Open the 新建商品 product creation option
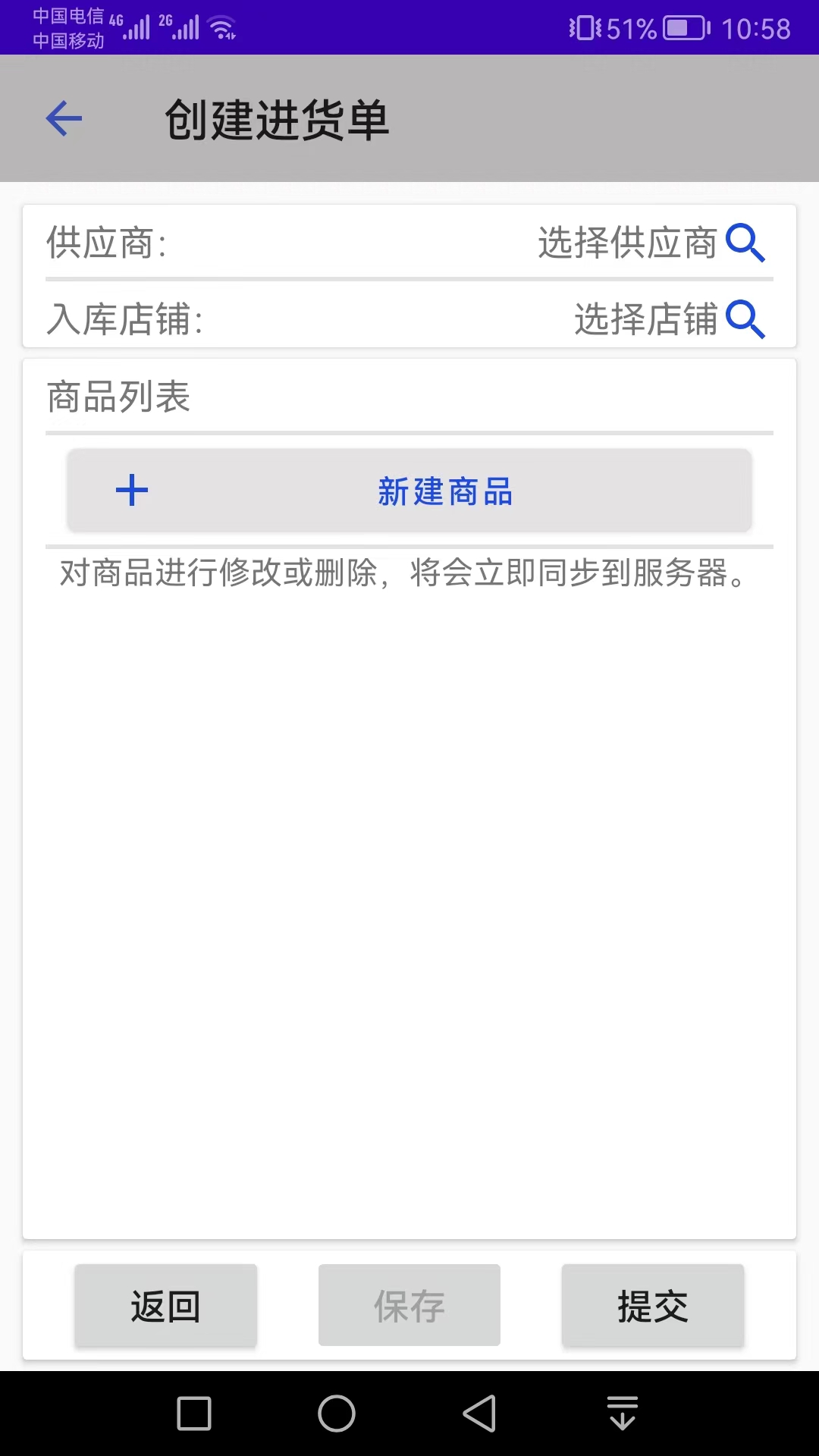This screenshot has width=819, height=1456. (444, 491)
